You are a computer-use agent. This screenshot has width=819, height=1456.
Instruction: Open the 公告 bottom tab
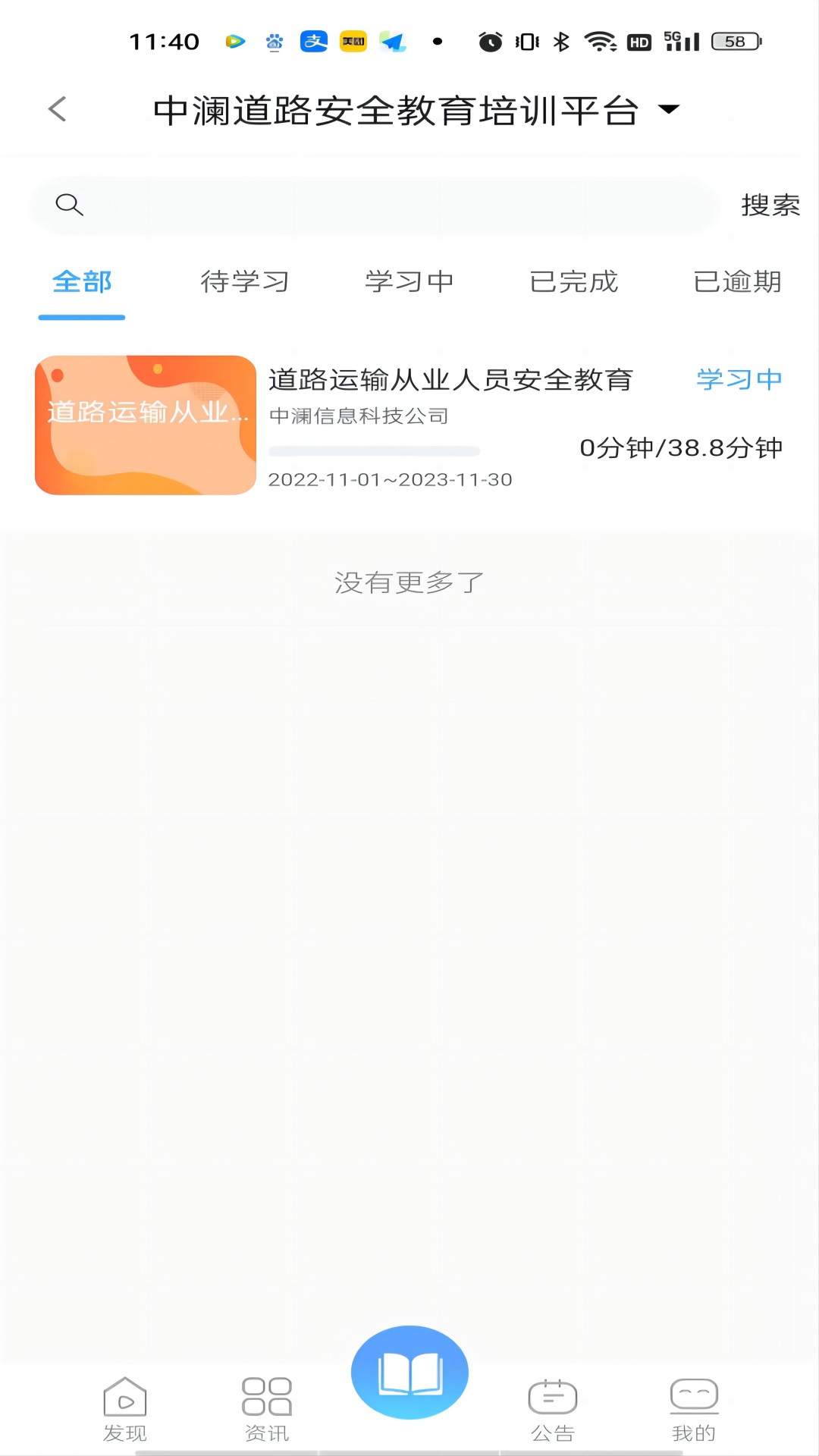point(553,1410)
